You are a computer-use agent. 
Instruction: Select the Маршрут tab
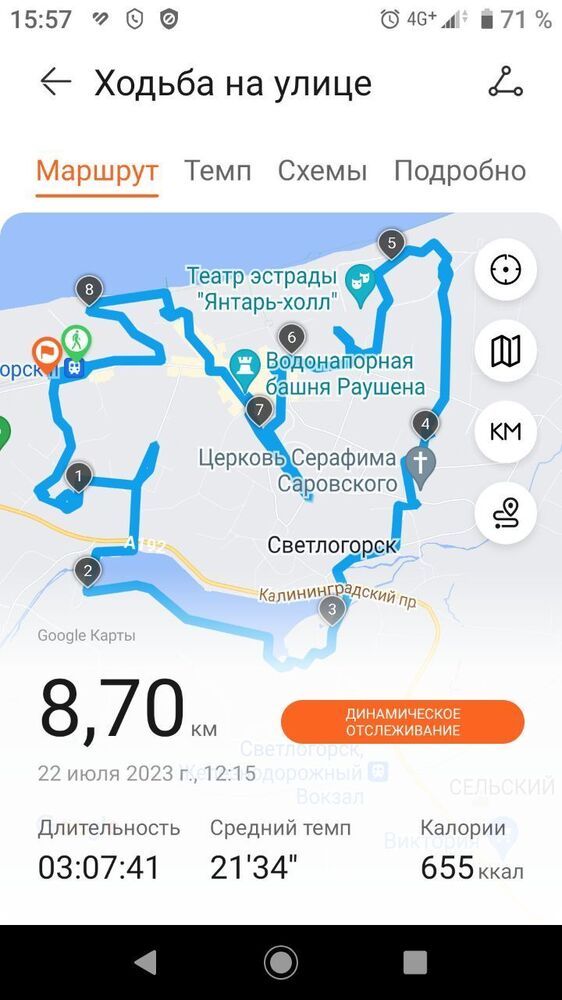point(97,171)
